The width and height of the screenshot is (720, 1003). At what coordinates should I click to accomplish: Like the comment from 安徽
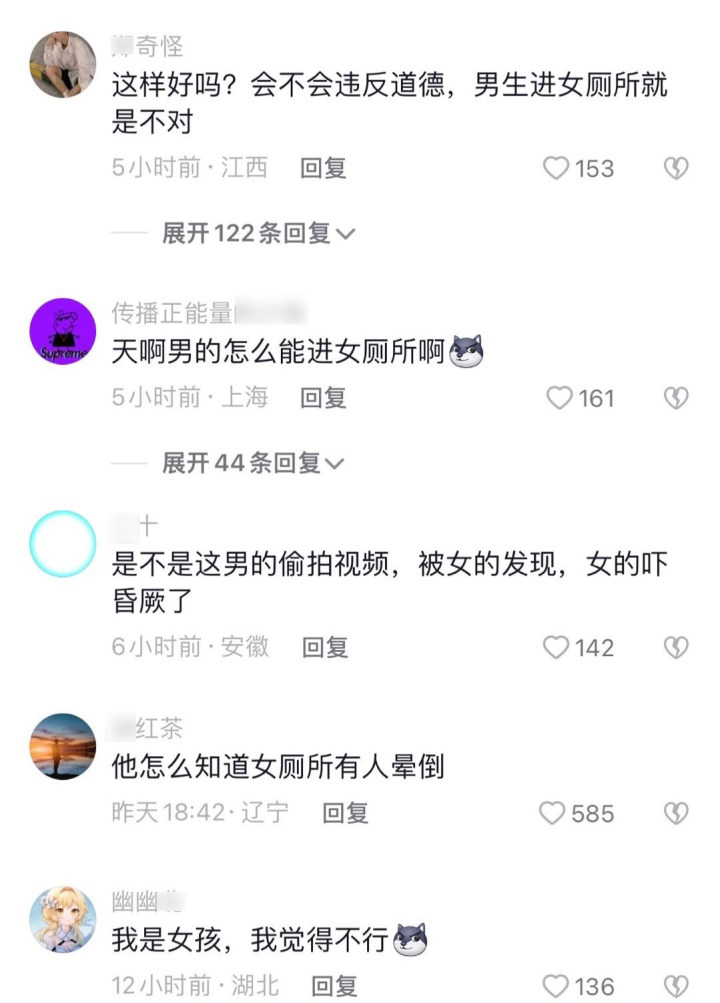[x=556, y=648]
